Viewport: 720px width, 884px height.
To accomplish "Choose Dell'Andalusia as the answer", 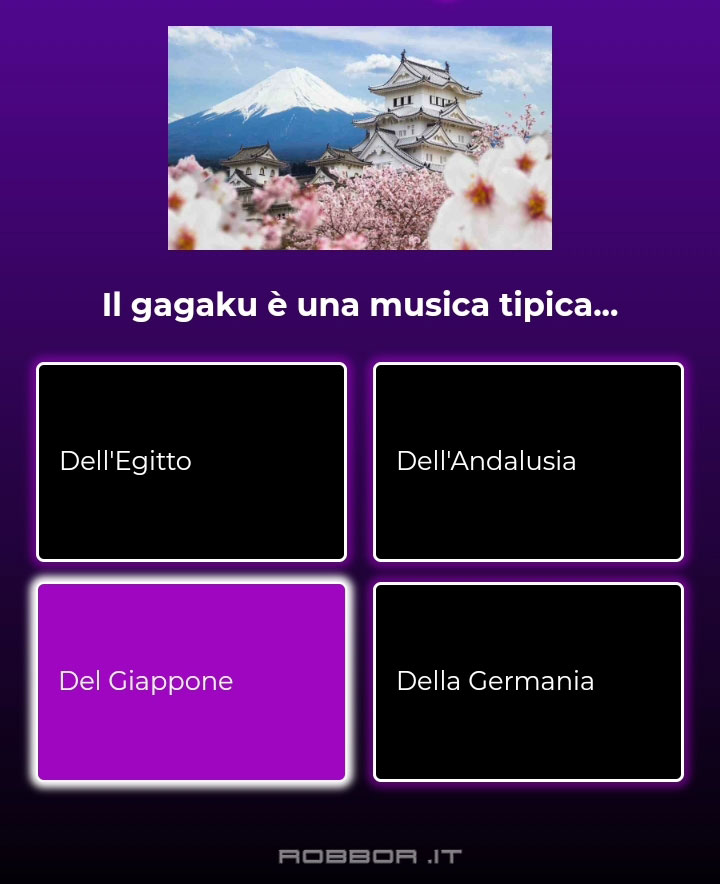I will 528,461.
